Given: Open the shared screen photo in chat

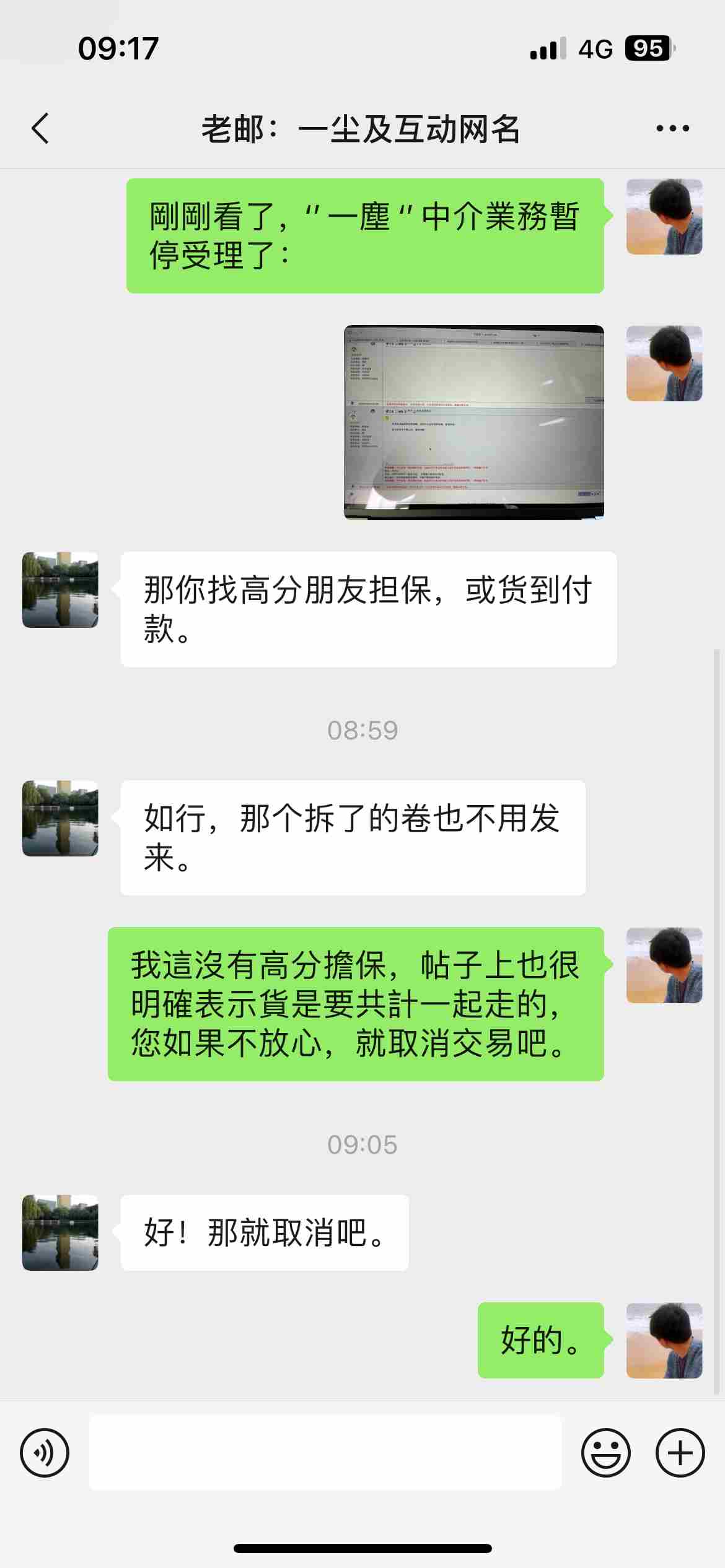Looking at the screenshot, I should pyautogui.click(x=474, y=422).
